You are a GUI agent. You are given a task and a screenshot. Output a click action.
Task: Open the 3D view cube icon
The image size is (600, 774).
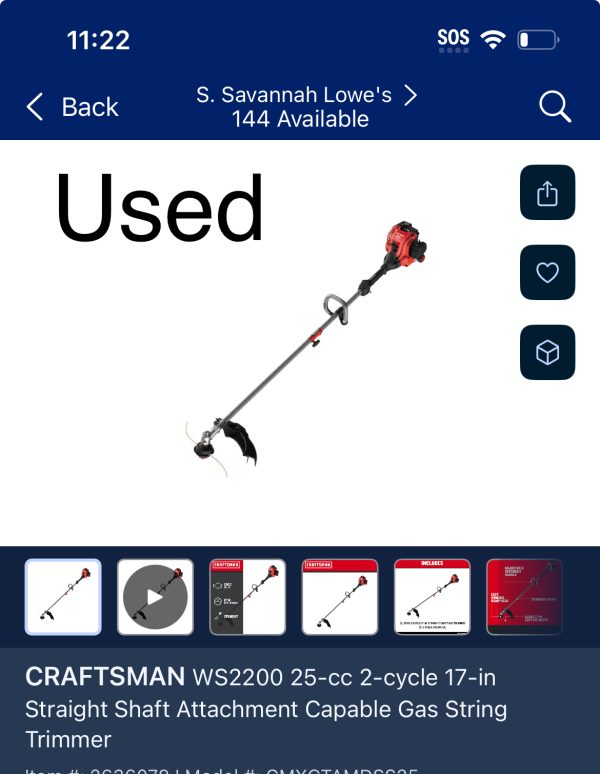click(547, 352)
